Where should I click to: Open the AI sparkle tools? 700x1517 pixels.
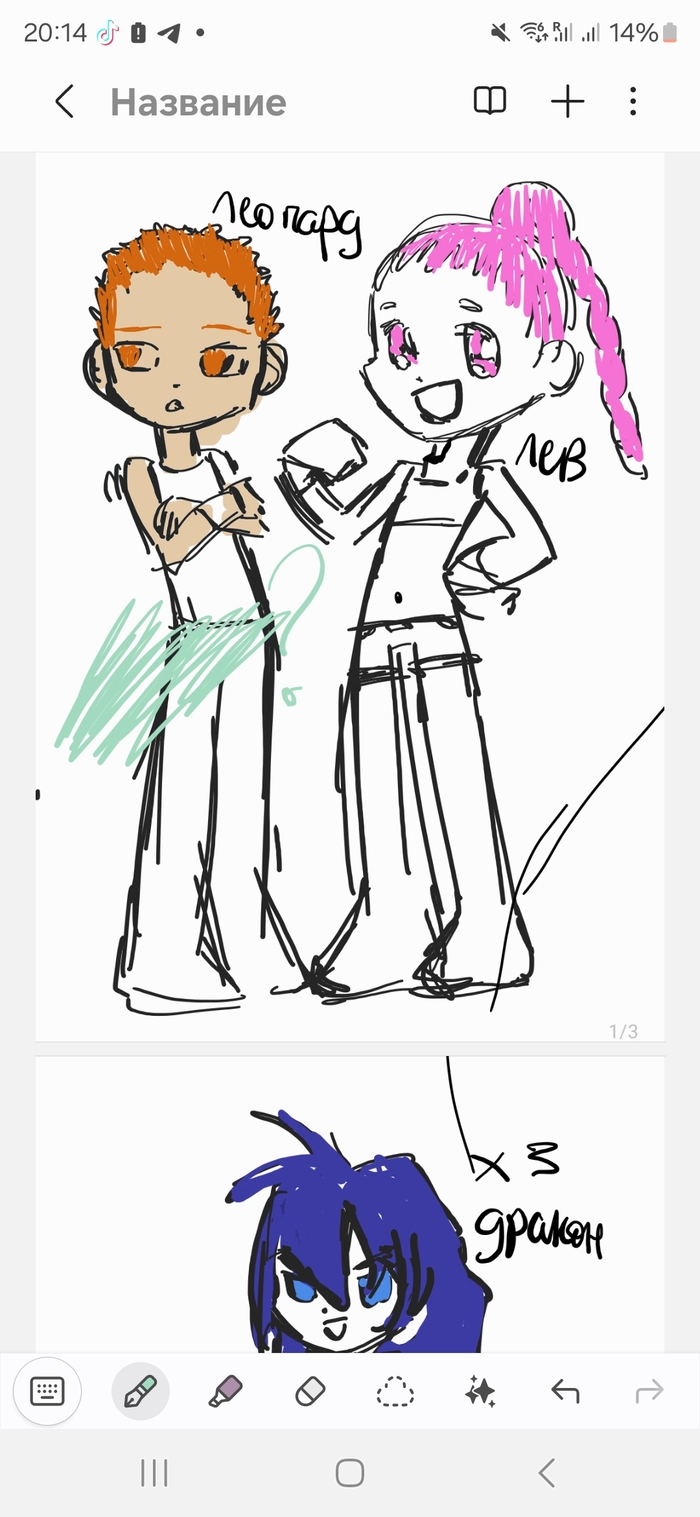pos(480,1391)
